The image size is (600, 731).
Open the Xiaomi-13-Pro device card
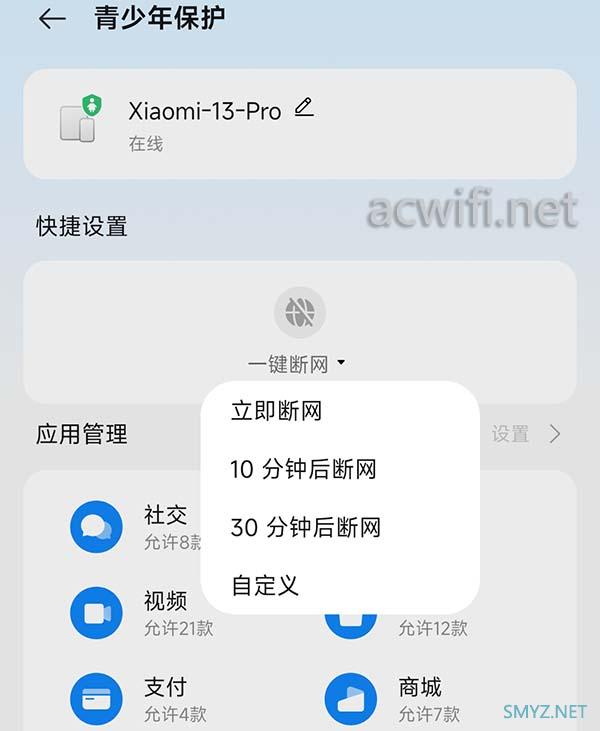(299, 124)
